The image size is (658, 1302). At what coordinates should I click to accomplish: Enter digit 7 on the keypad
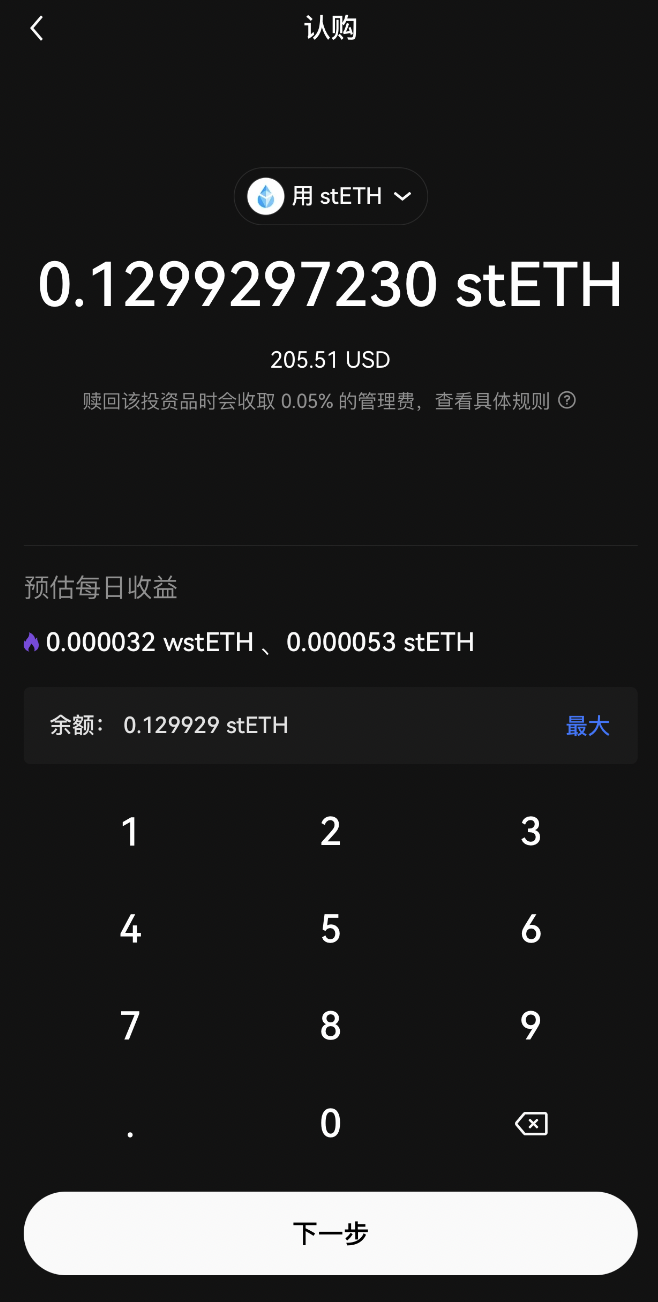pyautogui.click(x=130, y=1027)
